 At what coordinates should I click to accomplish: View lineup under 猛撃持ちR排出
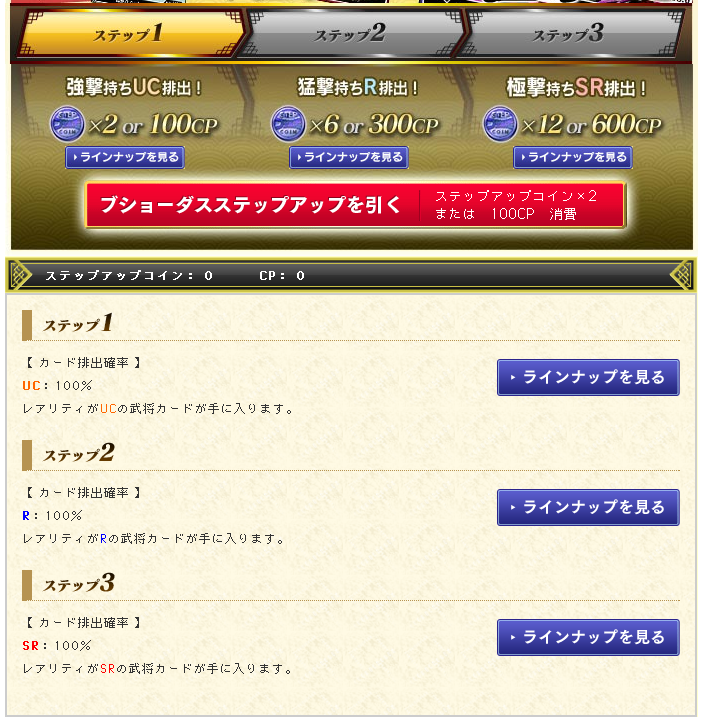[x=349, y=157]
